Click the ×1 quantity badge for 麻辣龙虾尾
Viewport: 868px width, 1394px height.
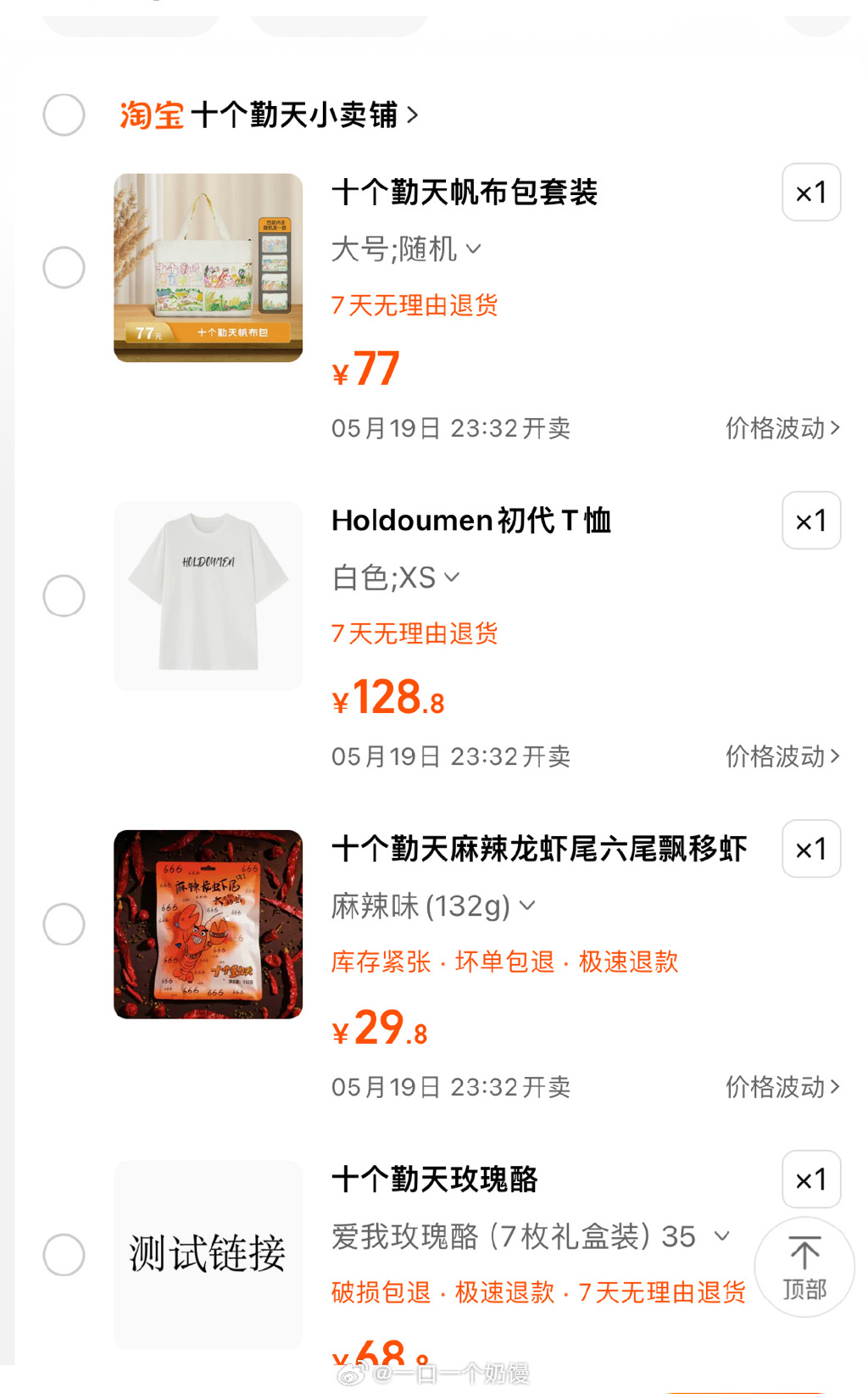(x=810, y=849)
